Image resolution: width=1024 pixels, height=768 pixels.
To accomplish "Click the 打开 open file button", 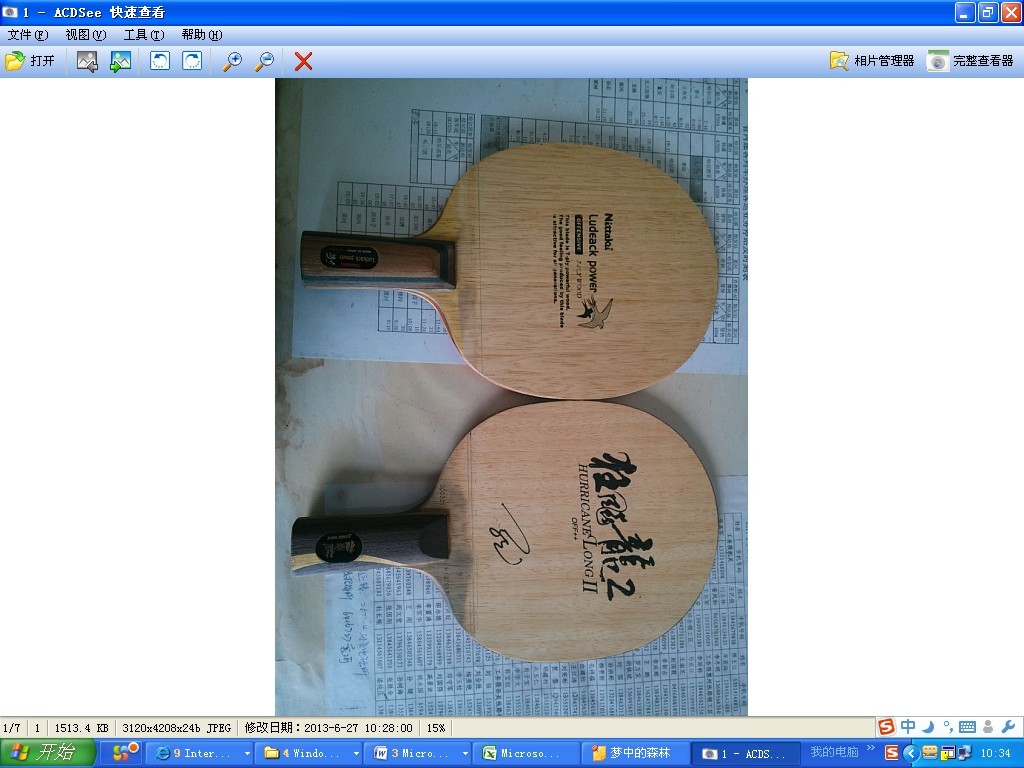I will tap(30, 61).
